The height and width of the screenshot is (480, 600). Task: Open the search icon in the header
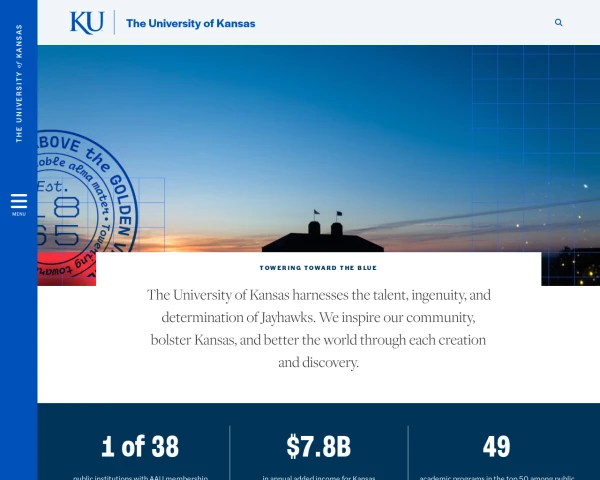tap(559, 22)
